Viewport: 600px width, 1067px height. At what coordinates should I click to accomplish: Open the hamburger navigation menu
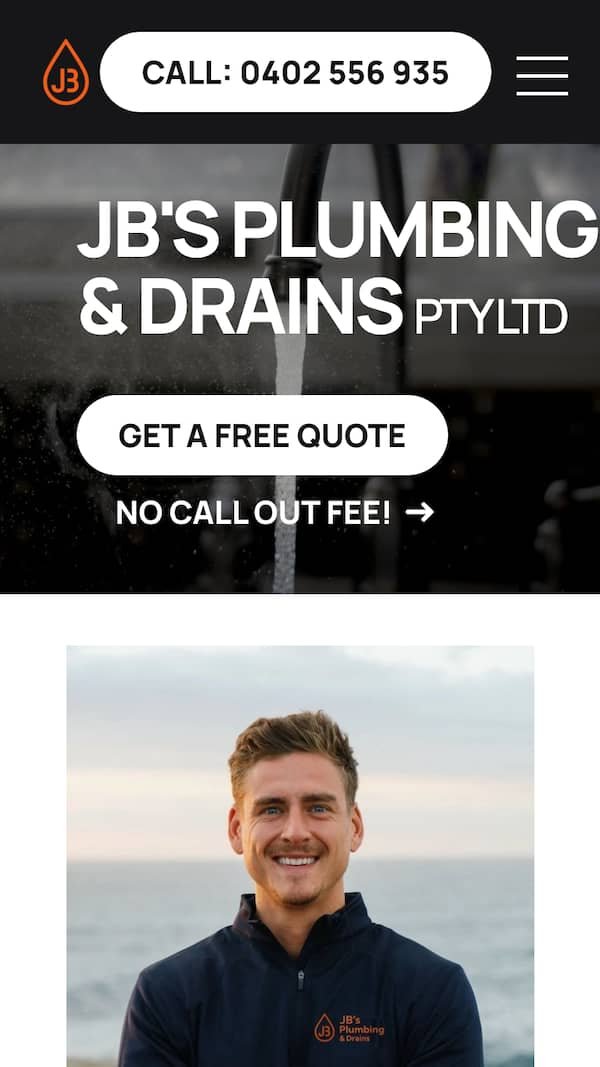542,75
